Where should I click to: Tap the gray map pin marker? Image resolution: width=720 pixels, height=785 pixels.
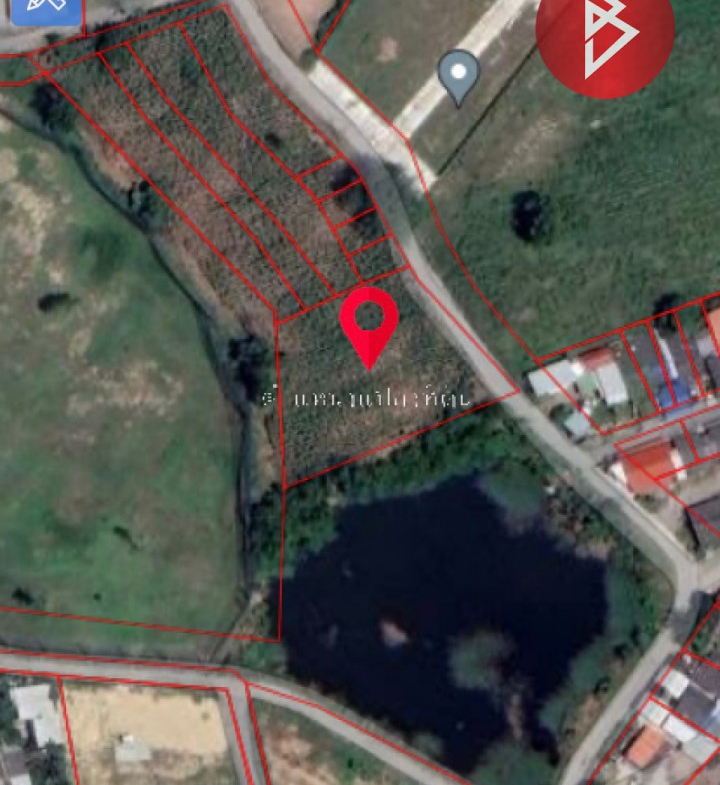[x=459, y=76]
